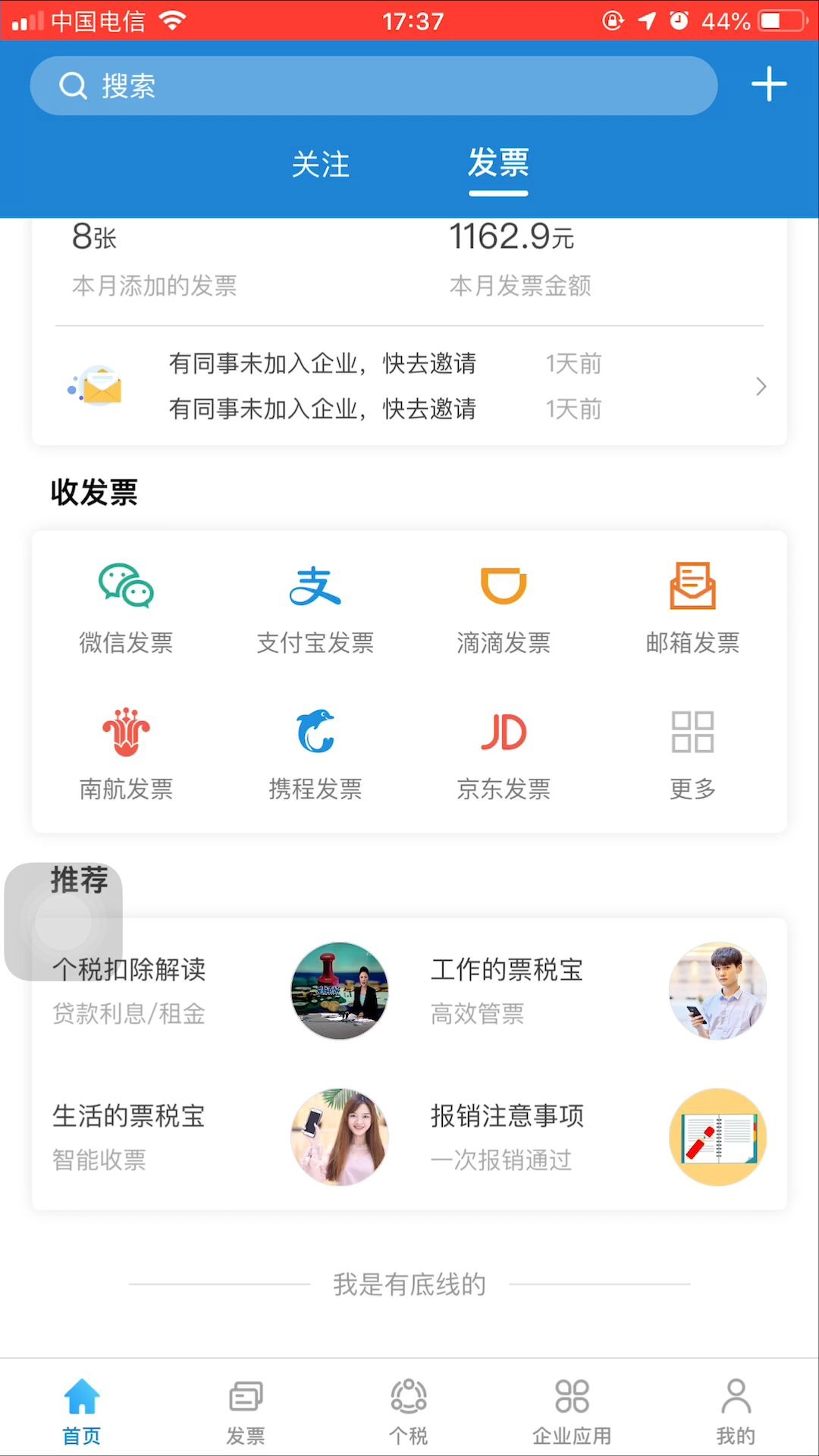The height and width of the screenshot is (1456, 819).
Task: Select Alipay invoice (支付宝发票) option
Action: click(315, 607)
